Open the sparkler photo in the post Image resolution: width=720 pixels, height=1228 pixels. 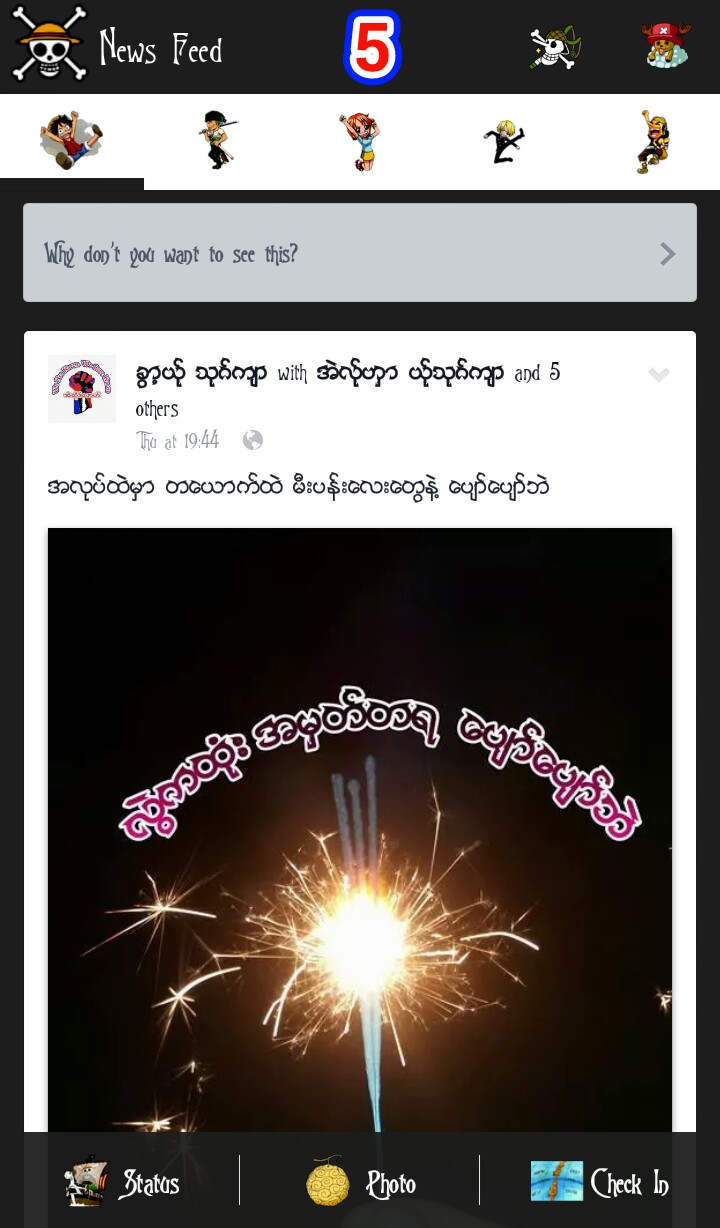coord(360,830)
